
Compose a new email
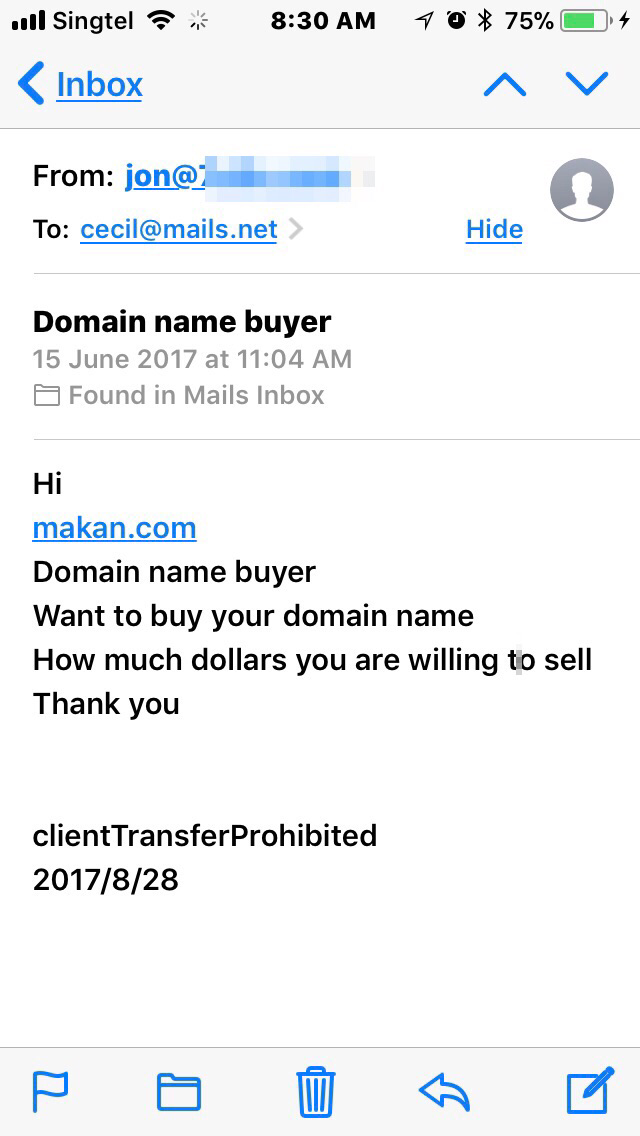[589, 1091]
